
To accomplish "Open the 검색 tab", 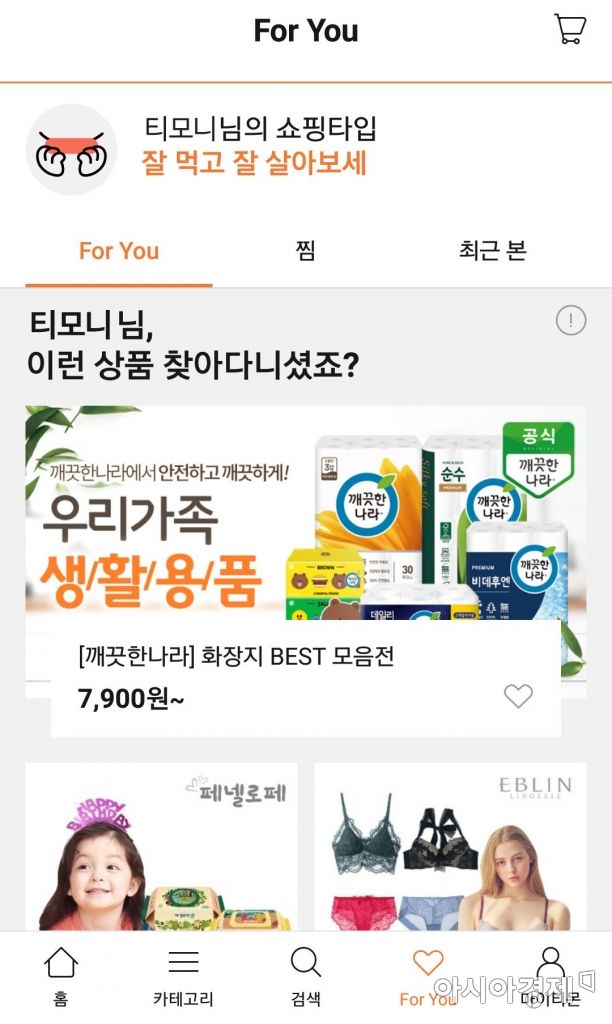I will [x=306, y=977].
